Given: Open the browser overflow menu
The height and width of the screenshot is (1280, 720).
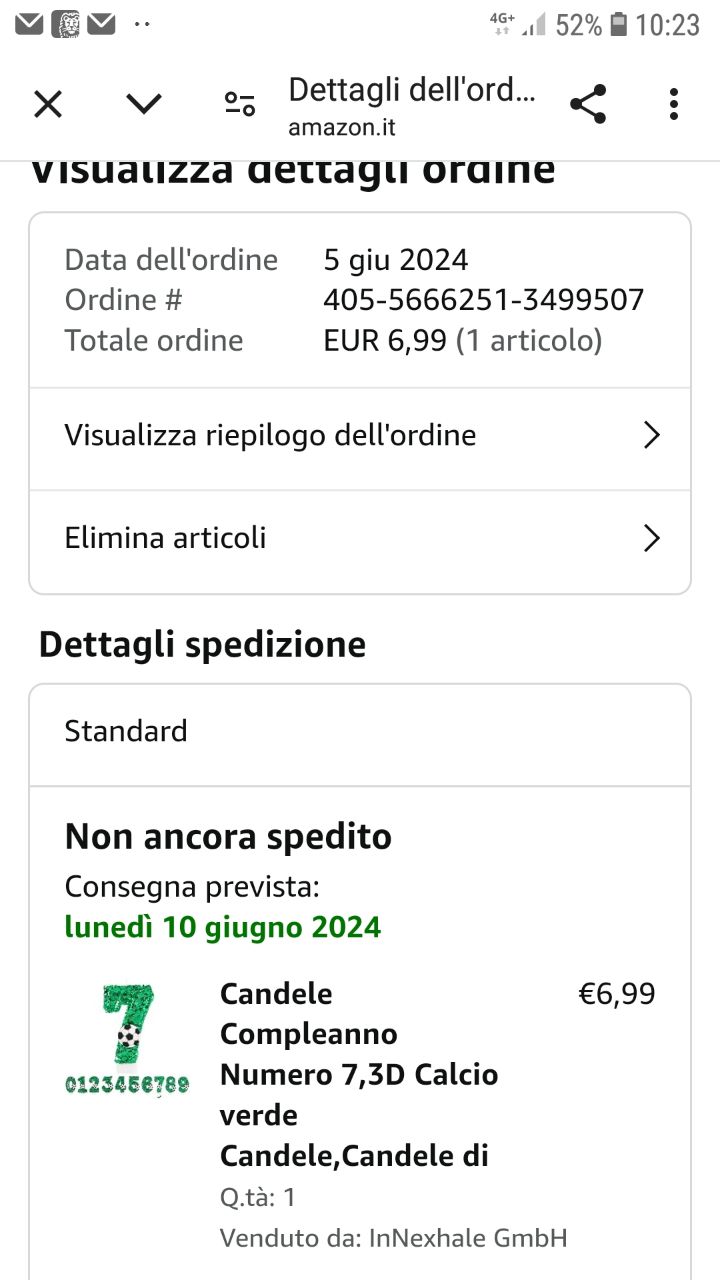Looking at the screenshot, I should pyautogui.click(x=674, y=104).
